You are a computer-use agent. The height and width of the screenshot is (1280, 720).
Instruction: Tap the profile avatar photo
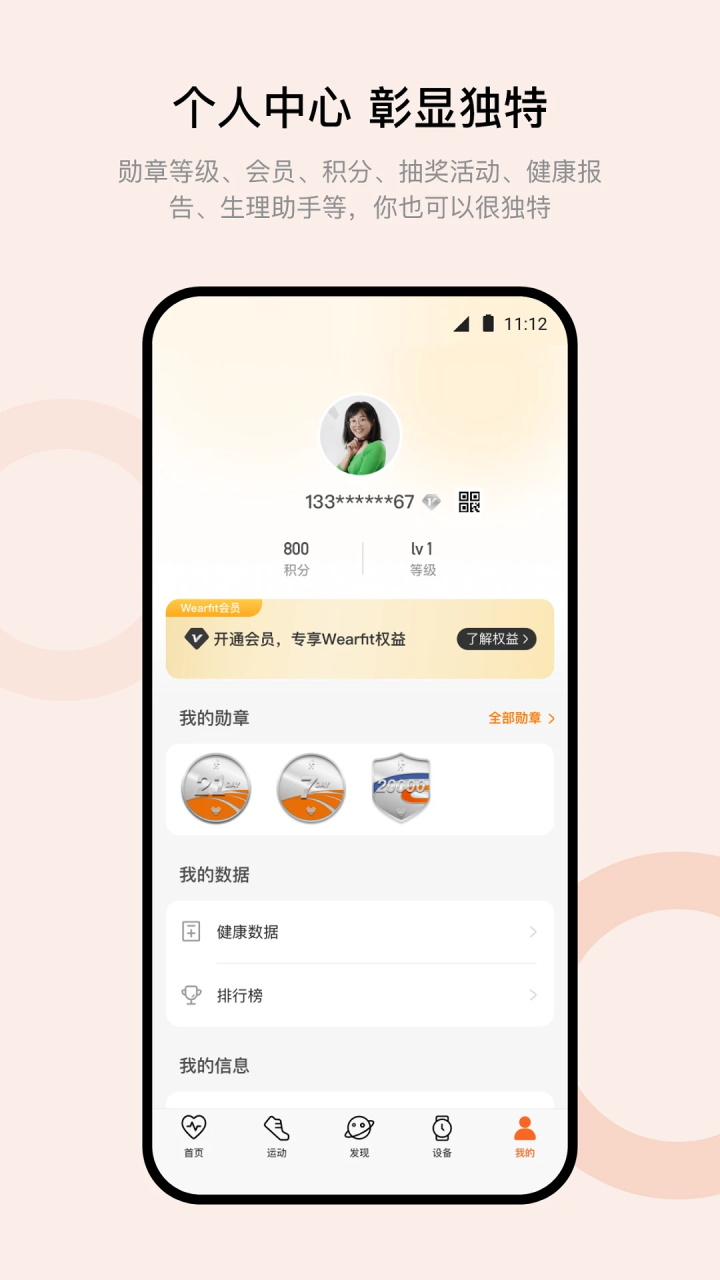point(359,434)
